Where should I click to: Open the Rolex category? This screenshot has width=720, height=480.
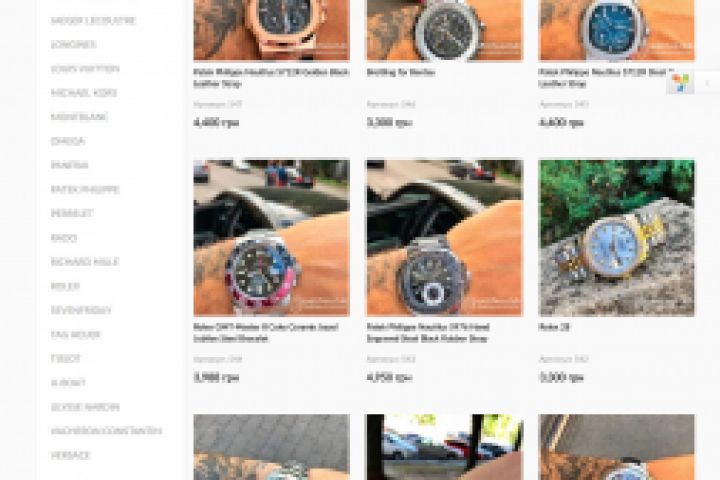click(x=65, y=286)
